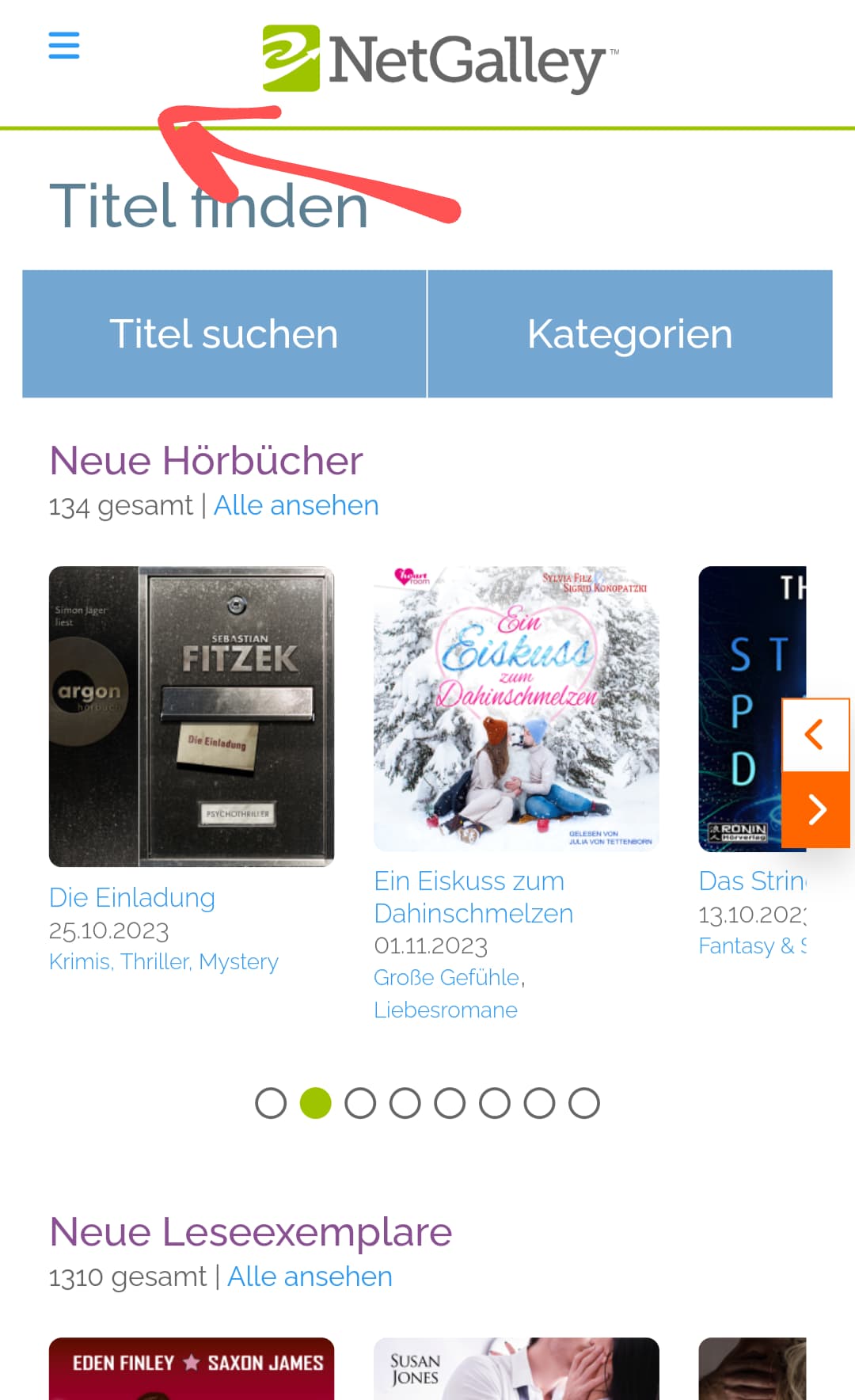
Task: Show the next carousel slide
Action: (815, 809)
